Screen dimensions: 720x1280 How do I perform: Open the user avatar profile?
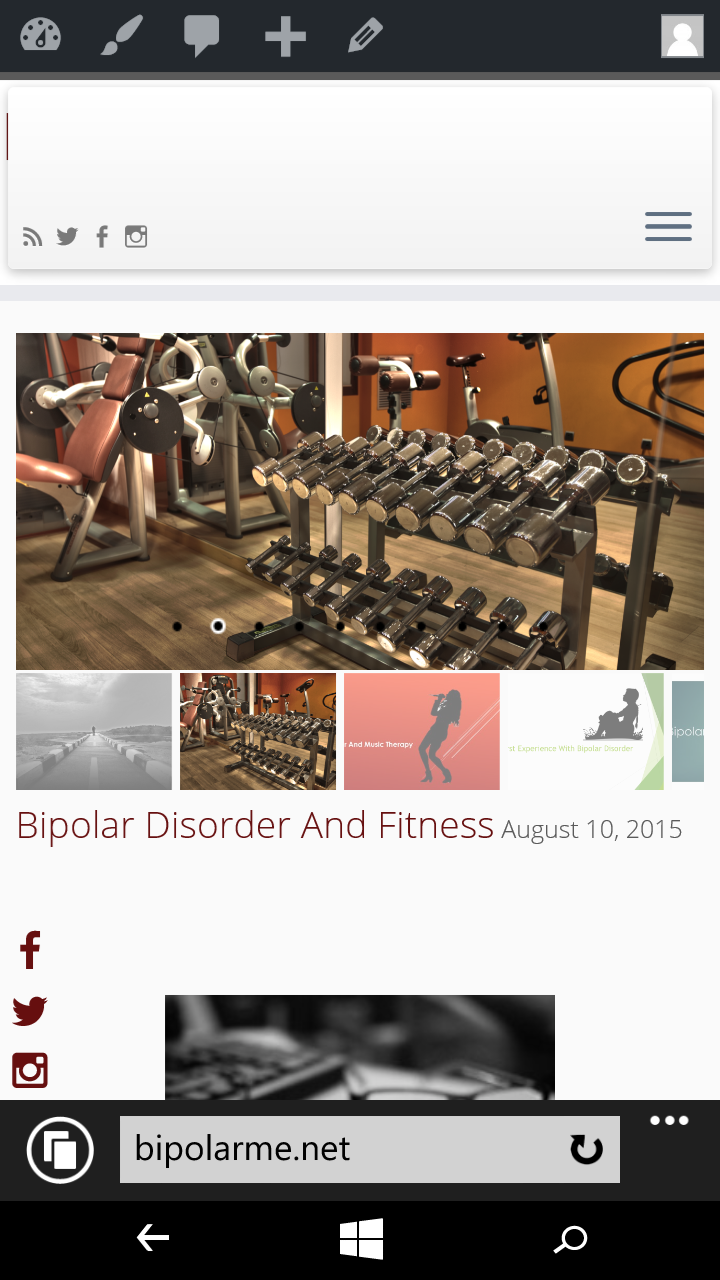click(682, 36)
